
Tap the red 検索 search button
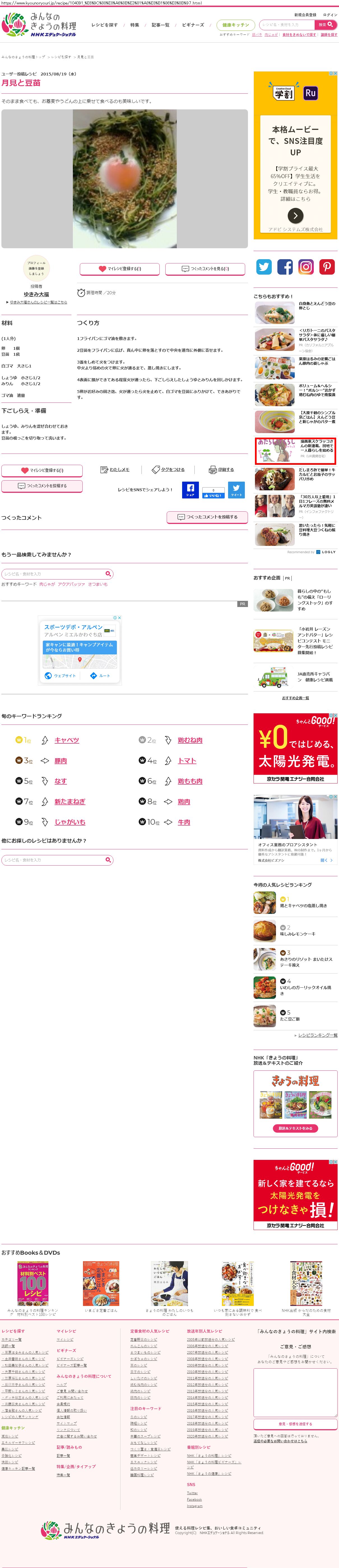click(325, 25)
